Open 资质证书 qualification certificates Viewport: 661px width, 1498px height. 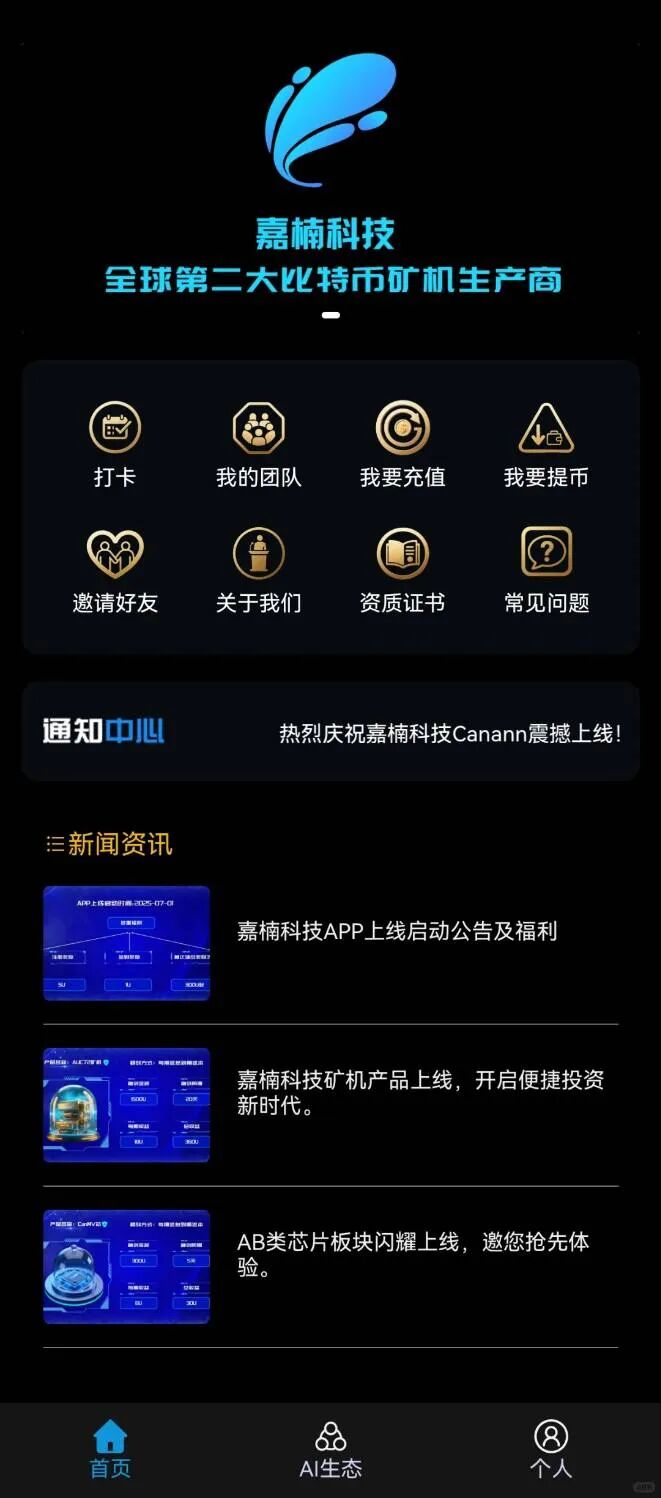(402, 570)
